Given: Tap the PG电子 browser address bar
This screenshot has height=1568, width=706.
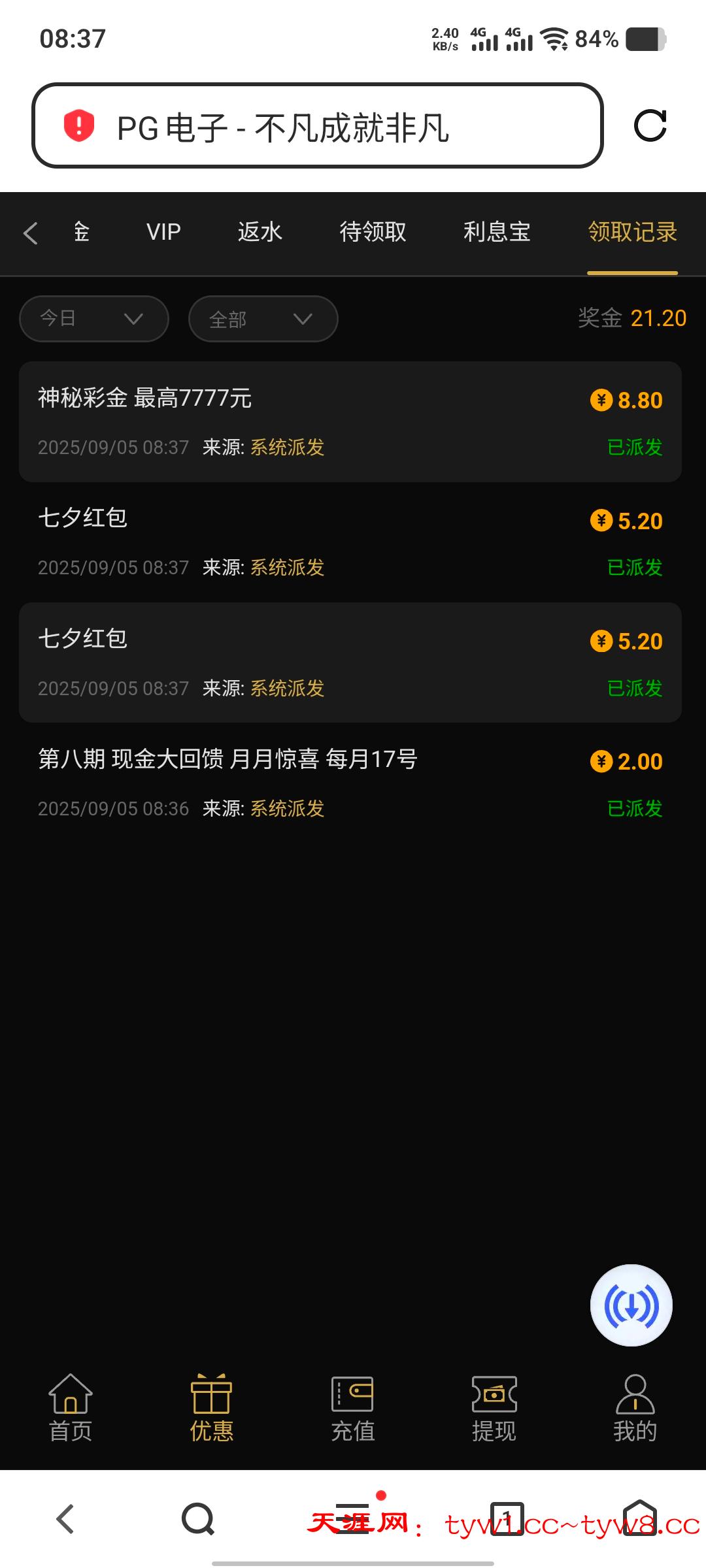Looking at the screenshot, I should click(x=317, y=126).
